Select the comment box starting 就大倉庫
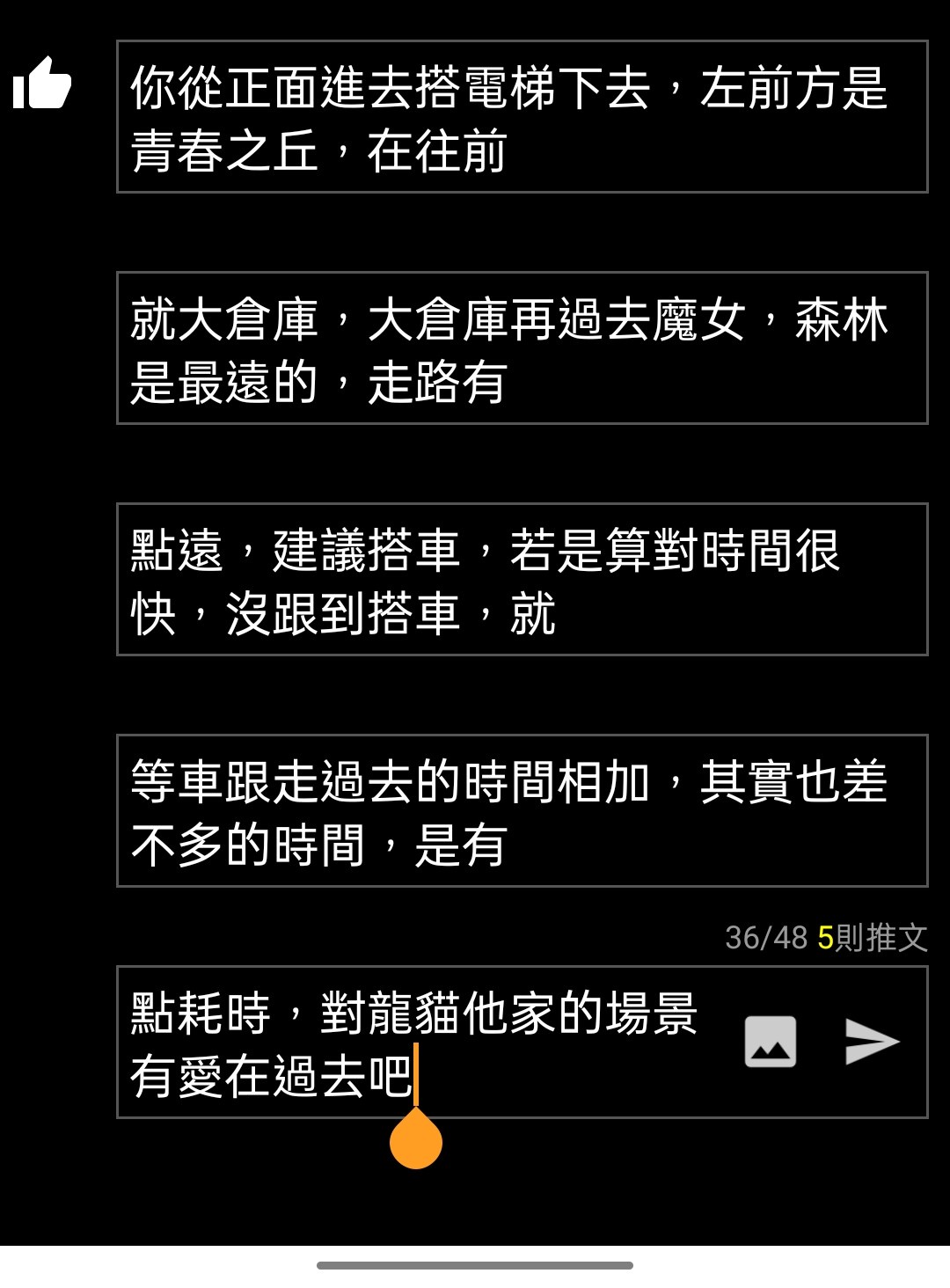The height and width of the screenshot is (1288, 950). 522,348
